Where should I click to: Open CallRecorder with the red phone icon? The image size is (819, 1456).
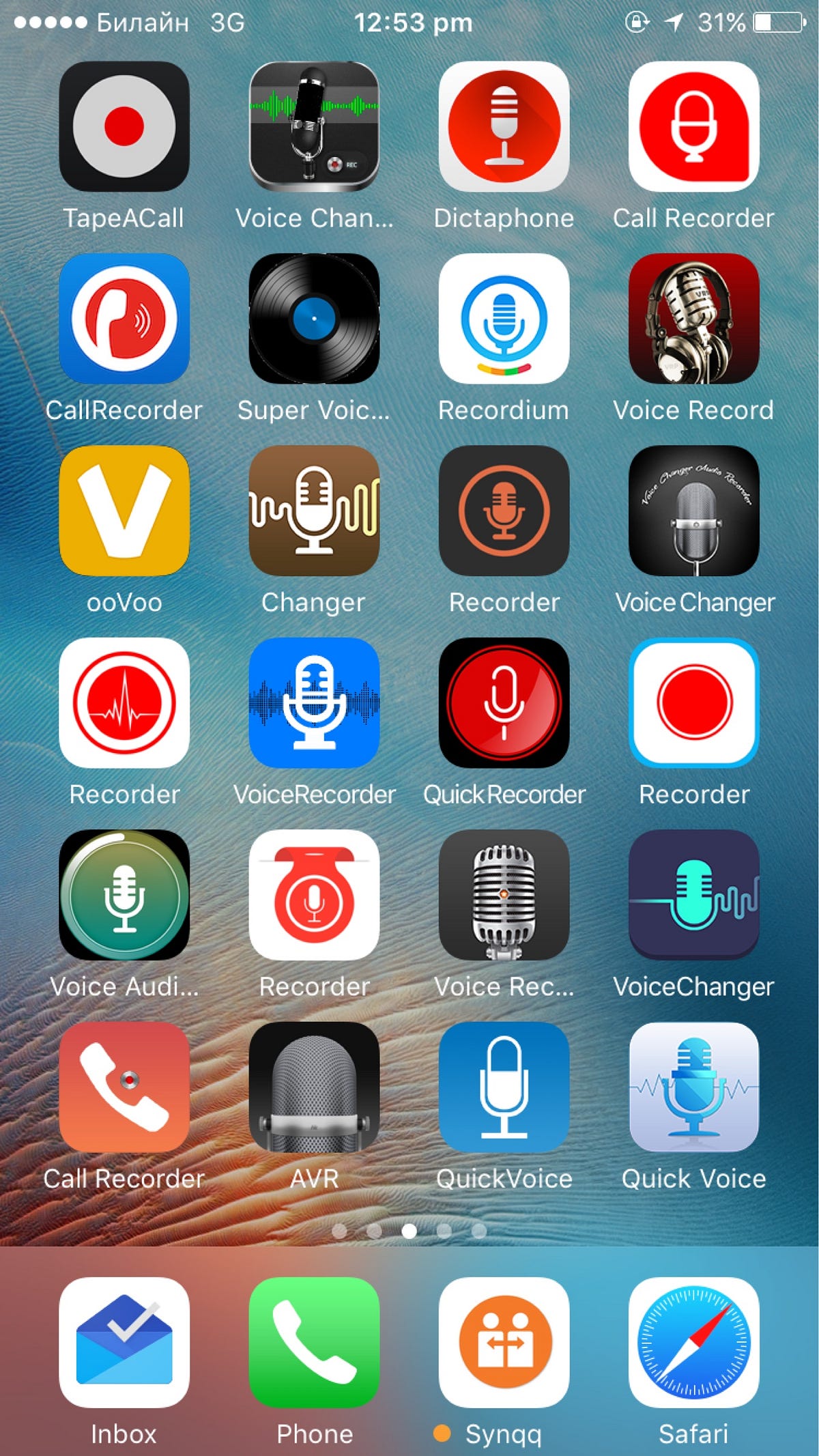(124, 322)
